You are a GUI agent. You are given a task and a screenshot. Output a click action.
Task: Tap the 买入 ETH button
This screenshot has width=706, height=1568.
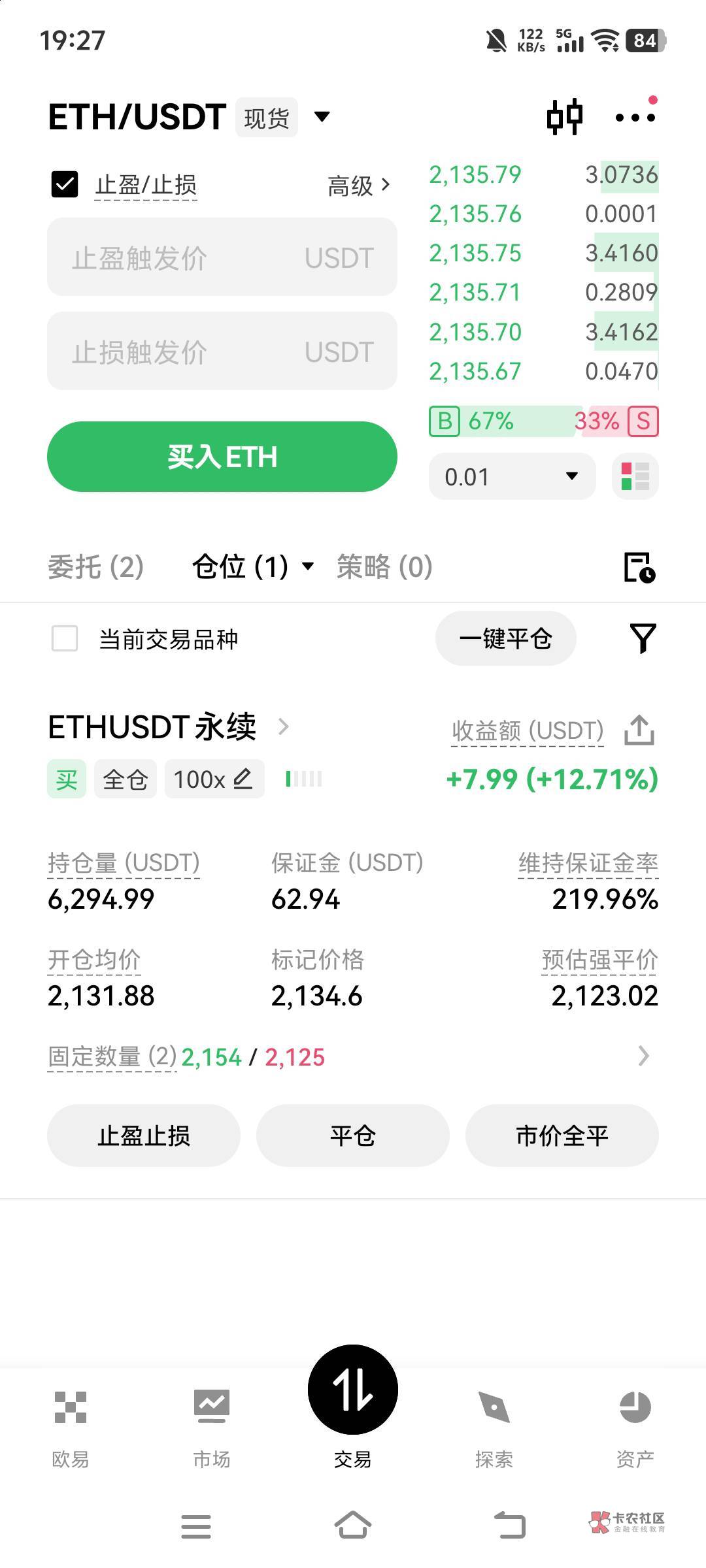(222, 457)
